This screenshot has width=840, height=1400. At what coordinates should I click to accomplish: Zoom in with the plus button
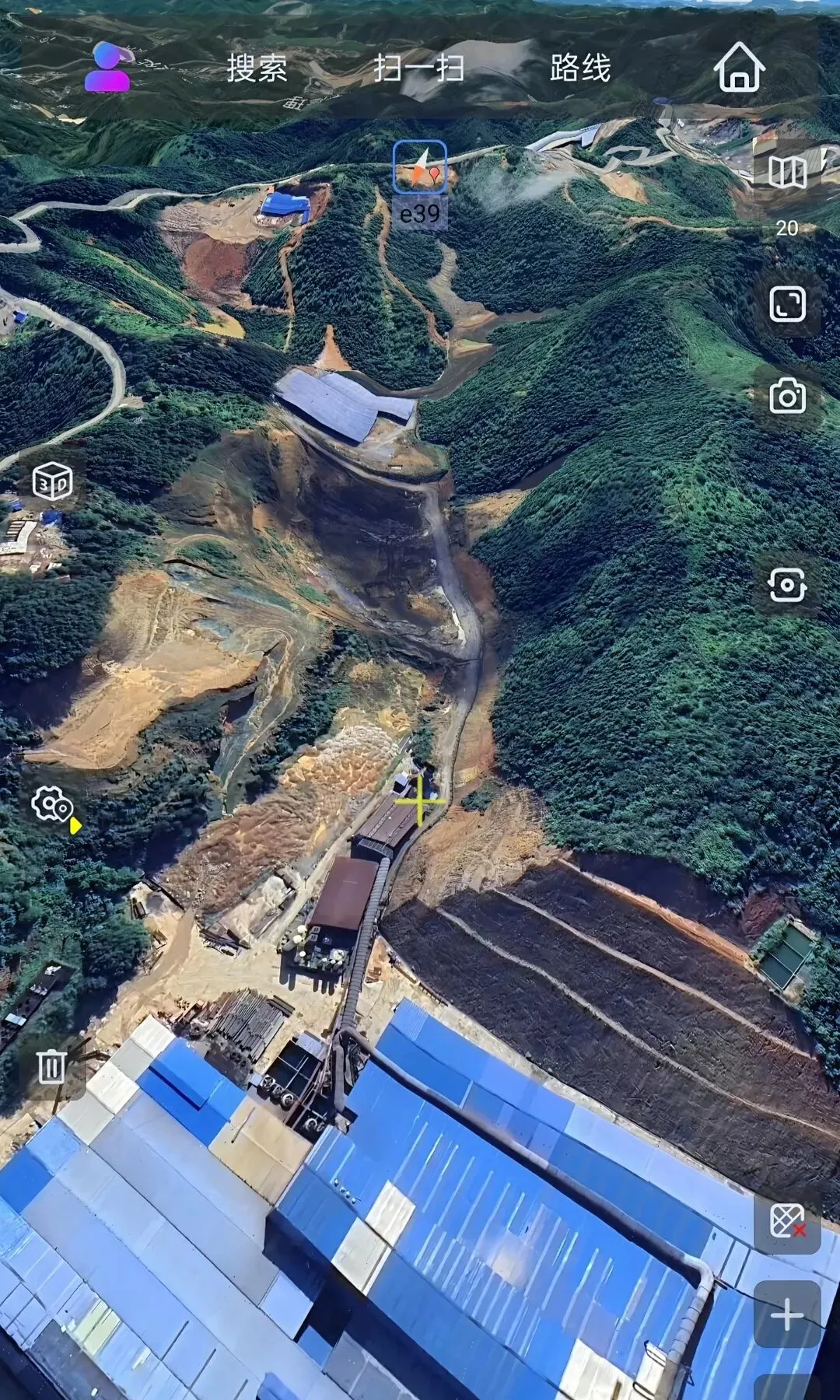click(x=787, y=1315)
